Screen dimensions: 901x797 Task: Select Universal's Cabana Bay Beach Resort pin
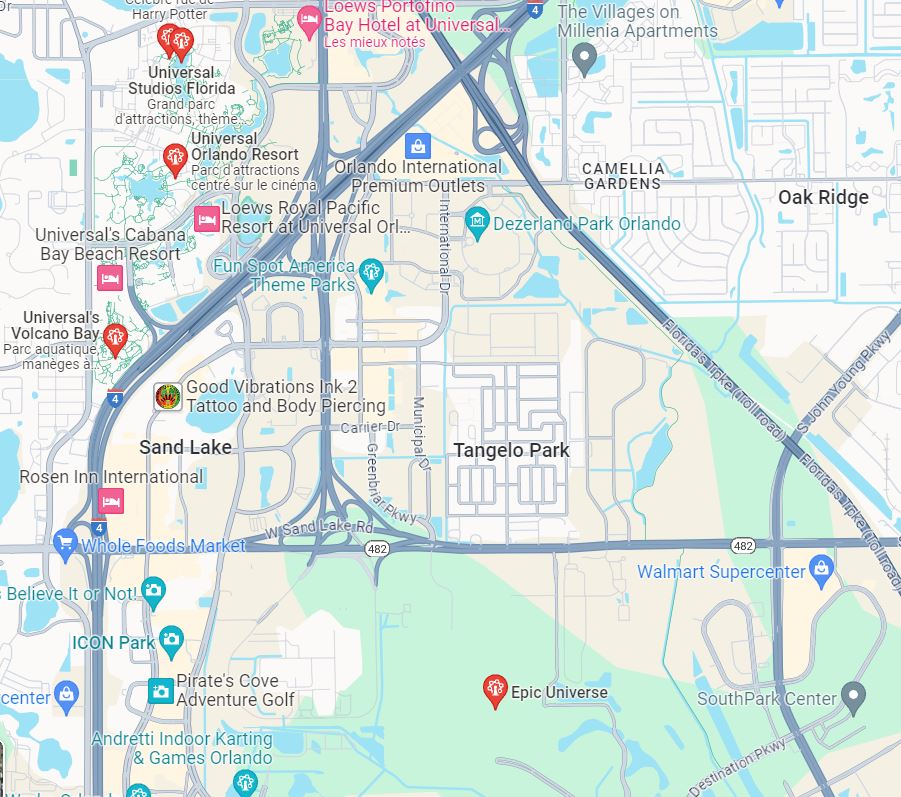(x=110, y=277)
